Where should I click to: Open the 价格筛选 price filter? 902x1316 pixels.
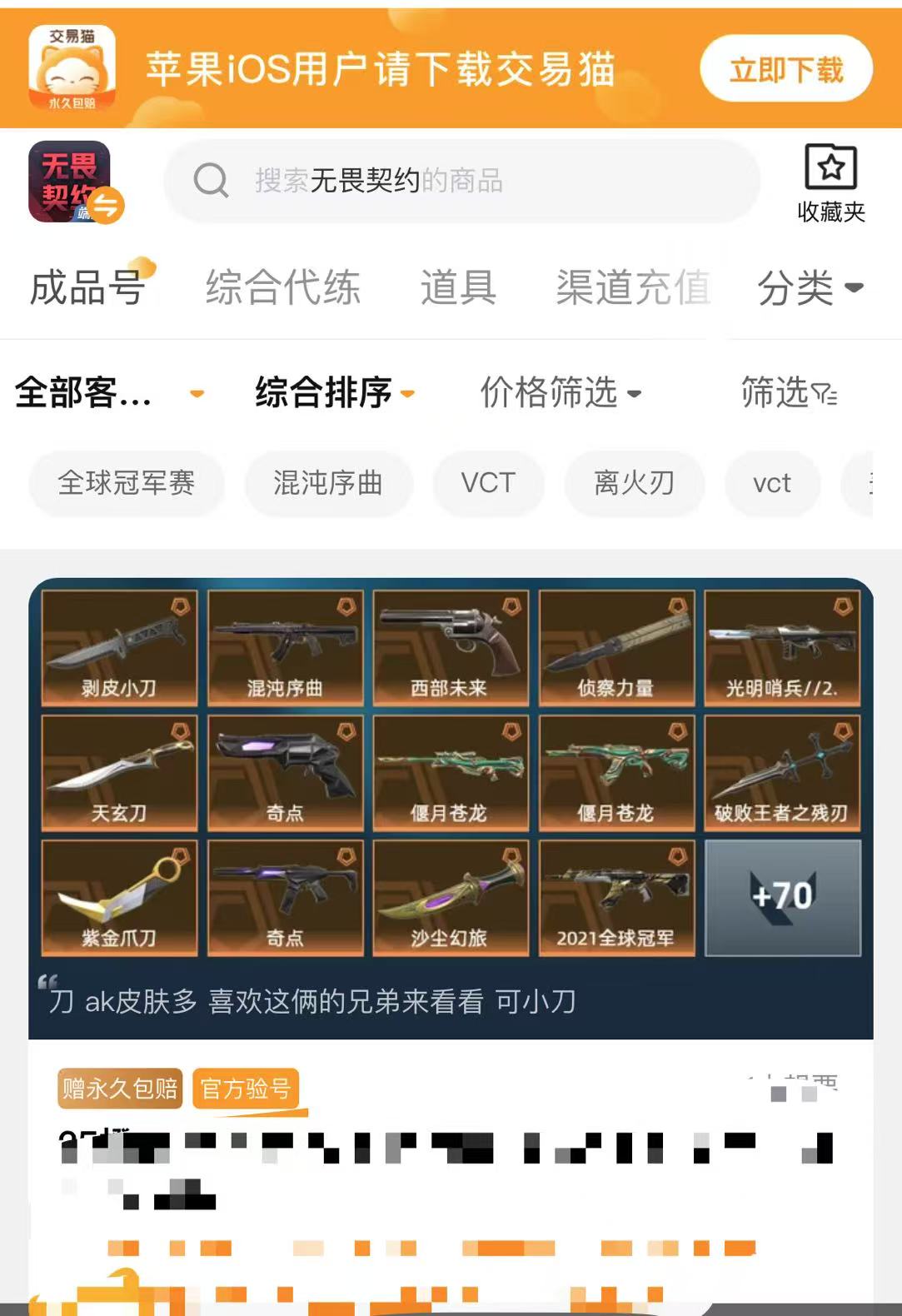[560, 392]
